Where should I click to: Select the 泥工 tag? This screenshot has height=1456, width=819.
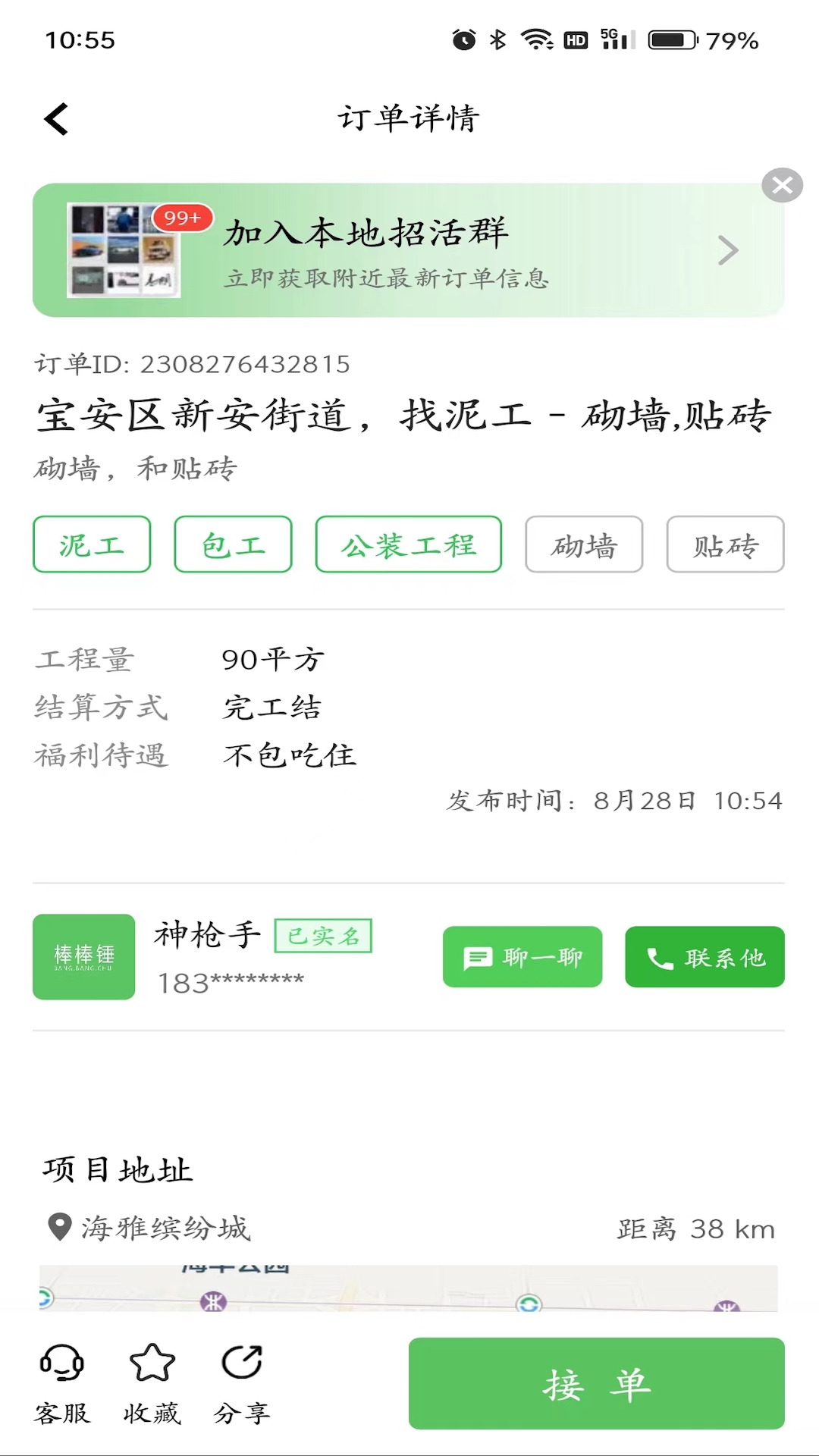(x=92, y=544)
